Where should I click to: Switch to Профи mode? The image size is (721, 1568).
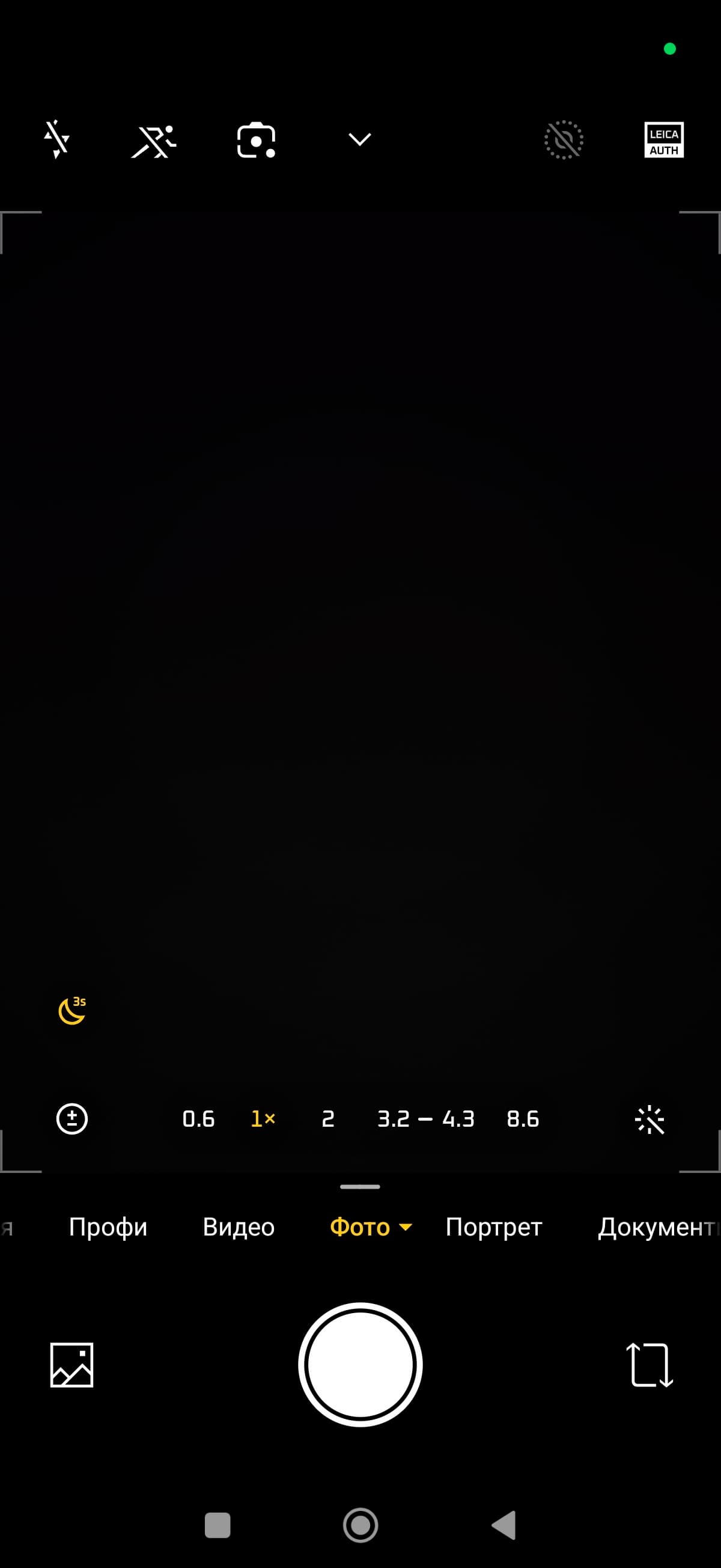coord(108,1227)
